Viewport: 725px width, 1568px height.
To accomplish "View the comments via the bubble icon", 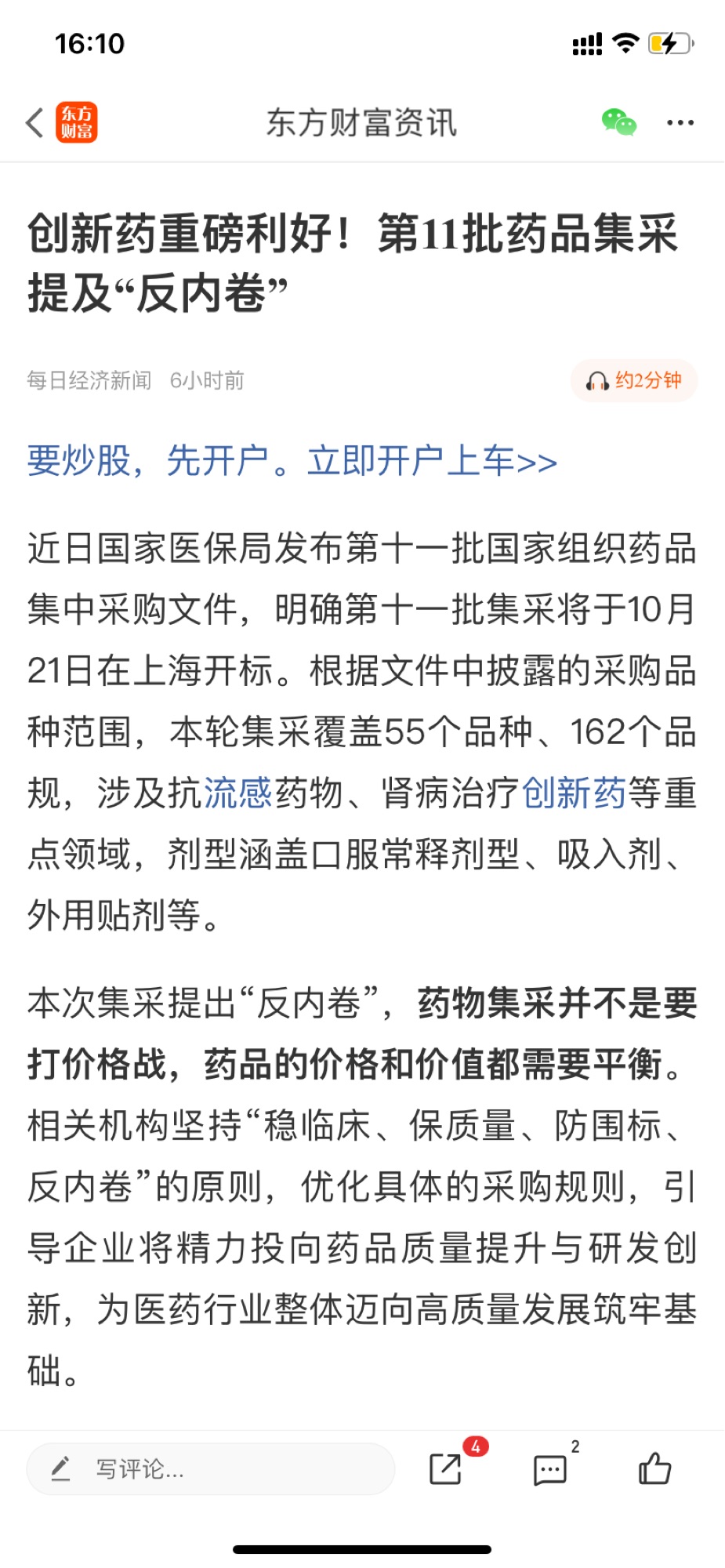I will tap(550, 1468).
